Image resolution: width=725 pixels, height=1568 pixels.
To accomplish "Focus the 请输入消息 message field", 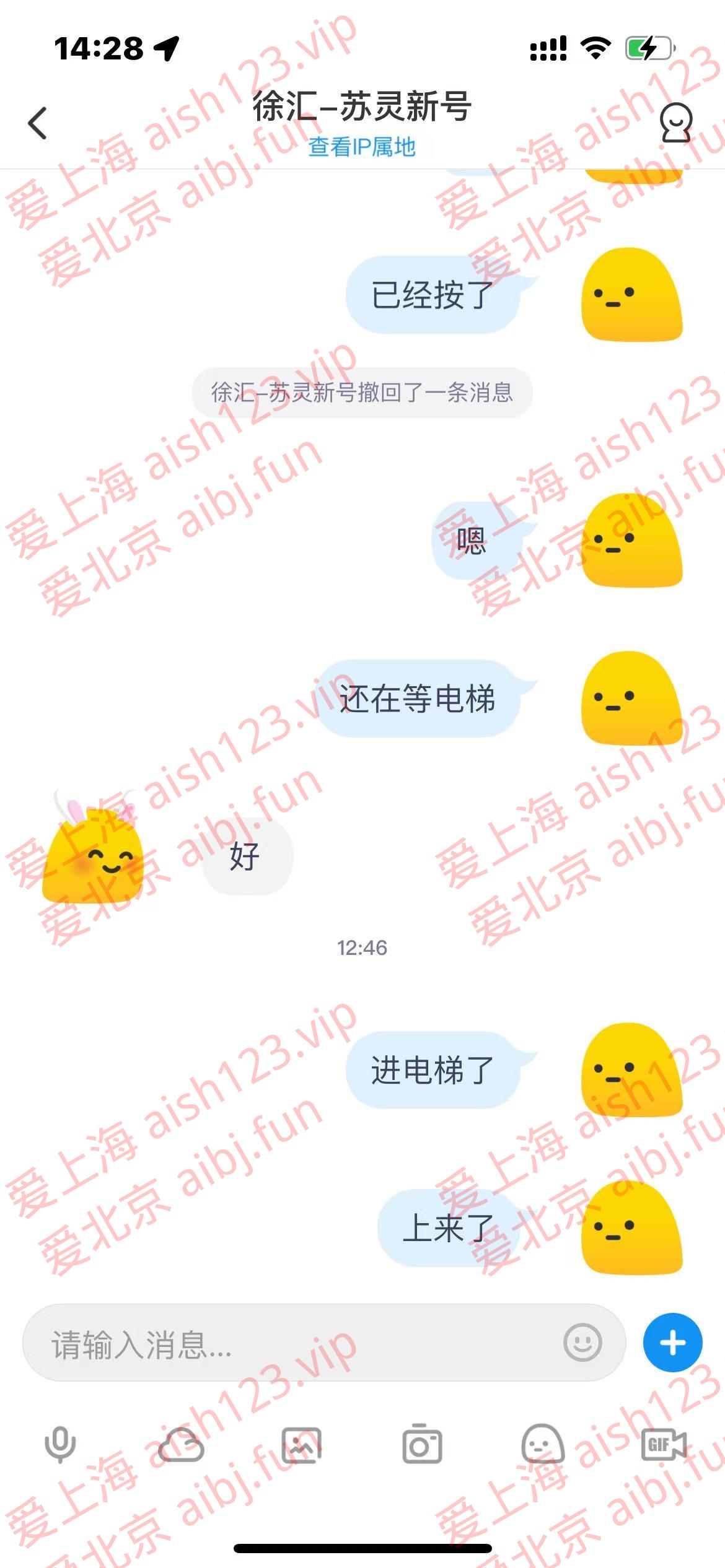I will click(297, 1343).
